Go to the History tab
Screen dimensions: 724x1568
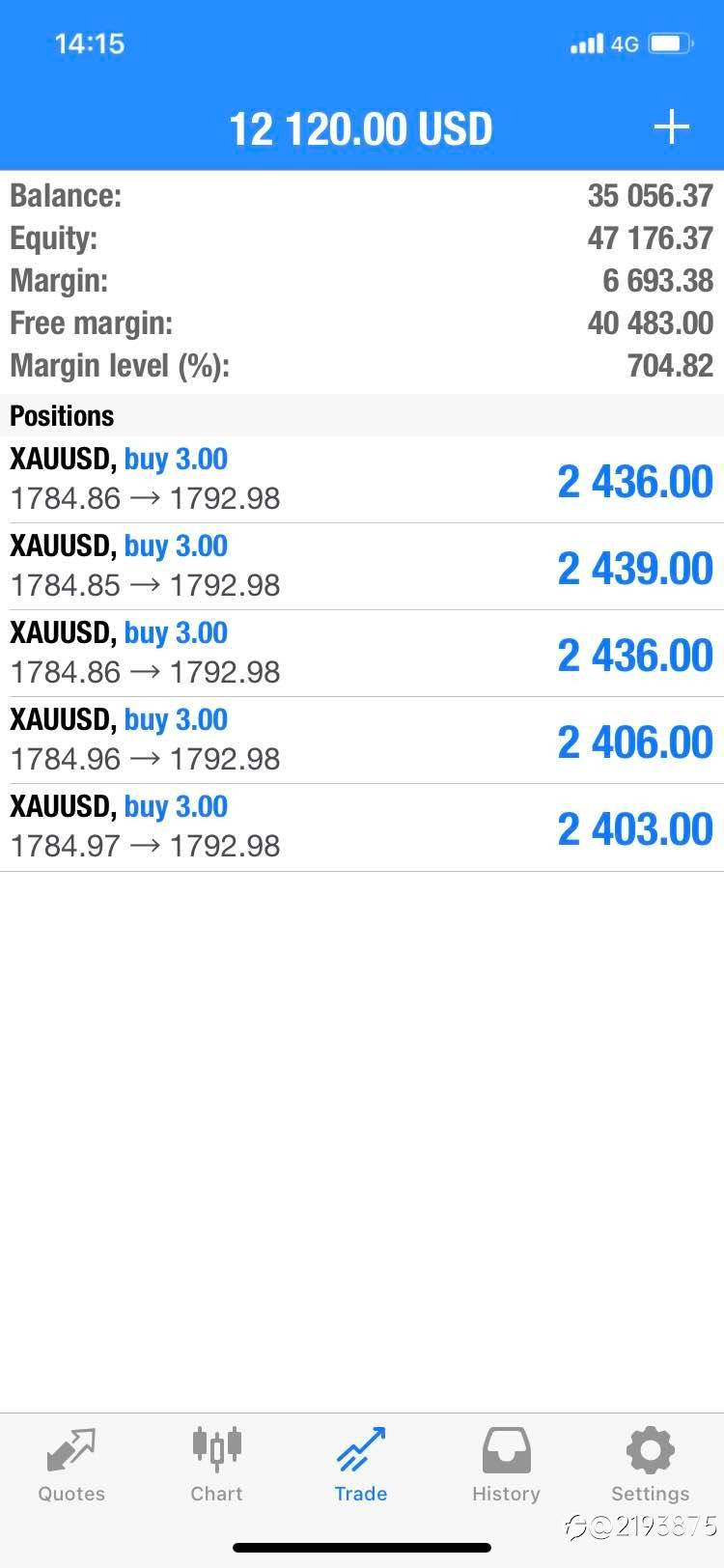coord(506,1466)
